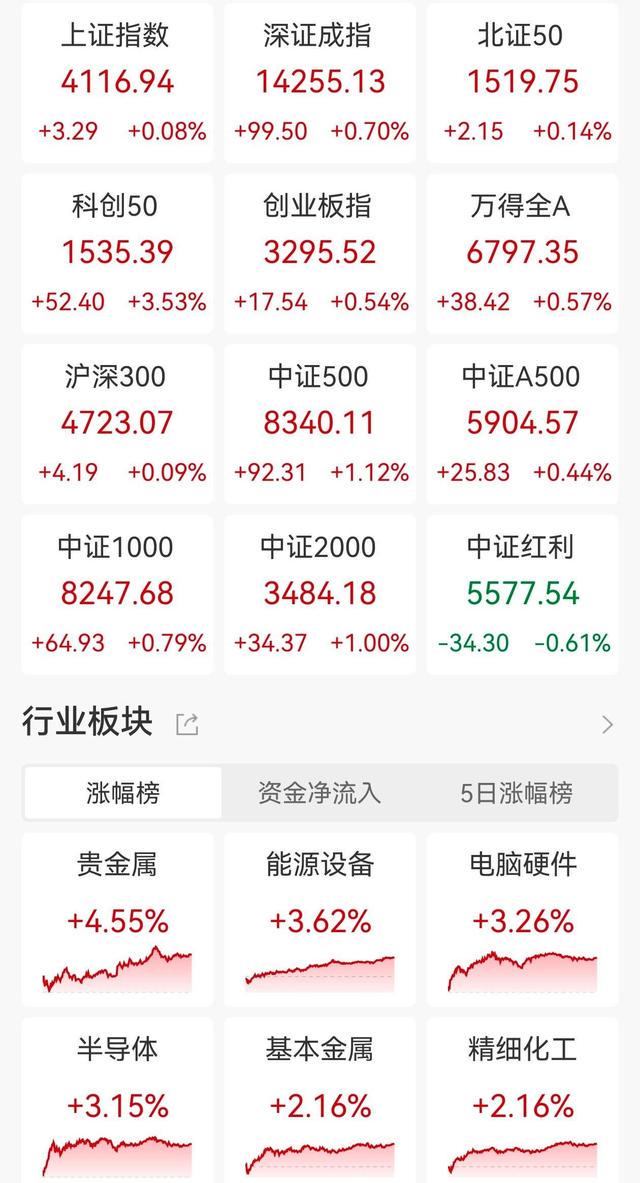
Task: View 创业板指 index details
Action: click(320, 252)
